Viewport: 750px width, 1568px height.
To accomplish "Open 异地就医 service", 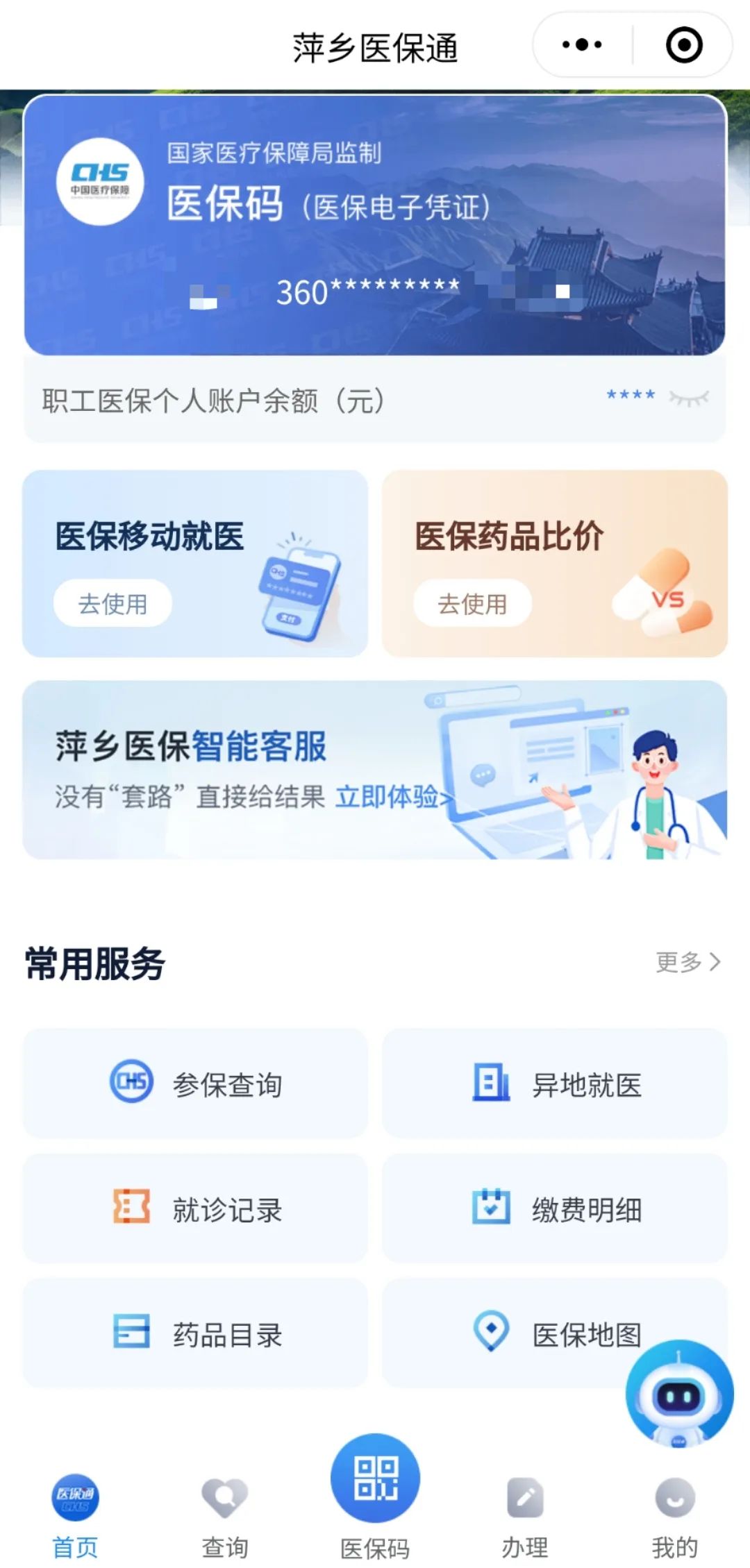I will click(555, 1084).
